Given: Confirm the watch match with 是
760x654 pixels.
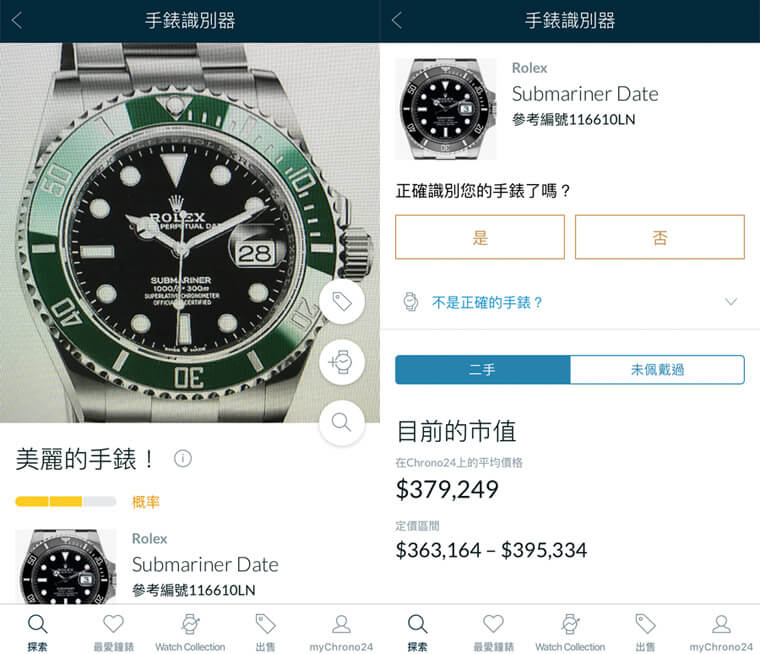Looking at the screenshot, I should click(x=480, y=237).
